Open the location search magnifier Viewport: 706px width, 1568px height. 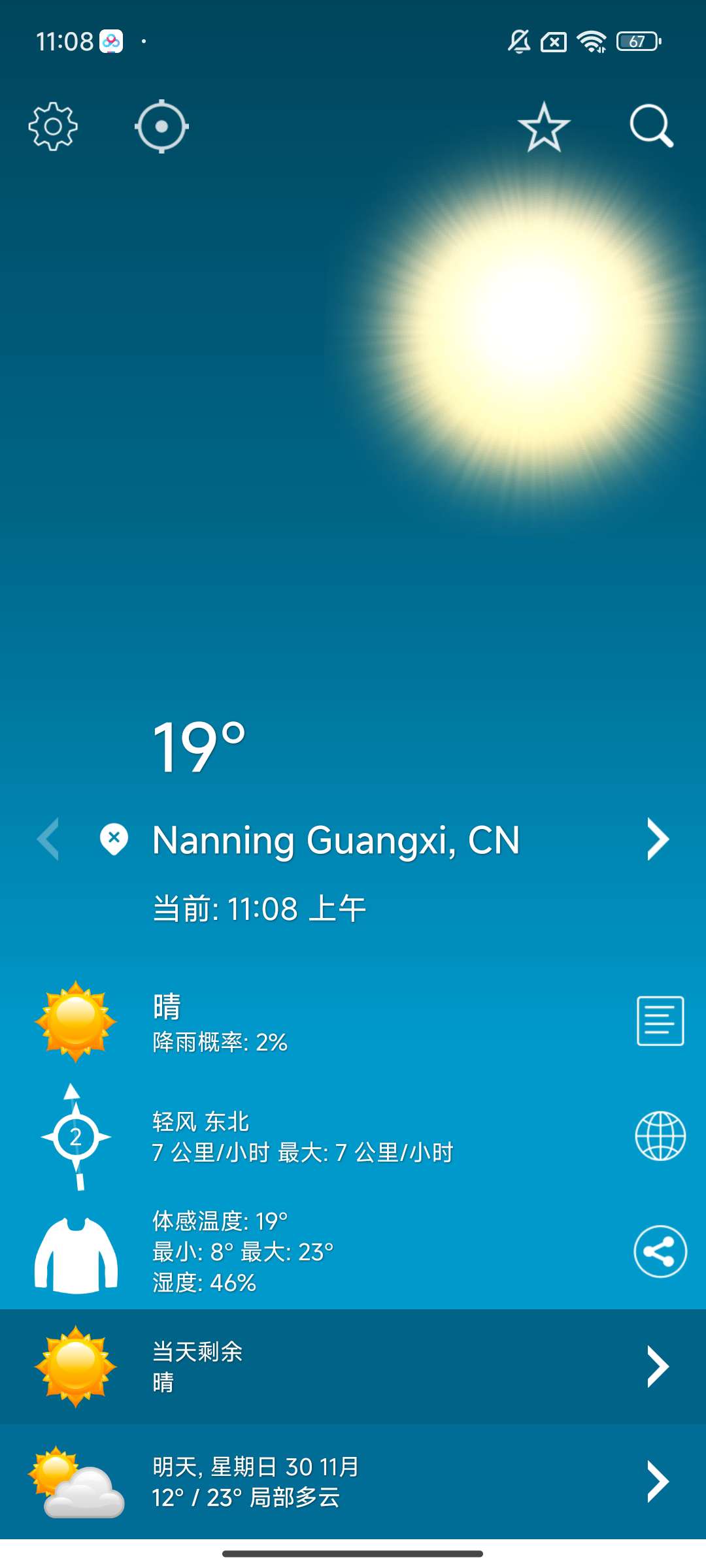click(651, 127)
